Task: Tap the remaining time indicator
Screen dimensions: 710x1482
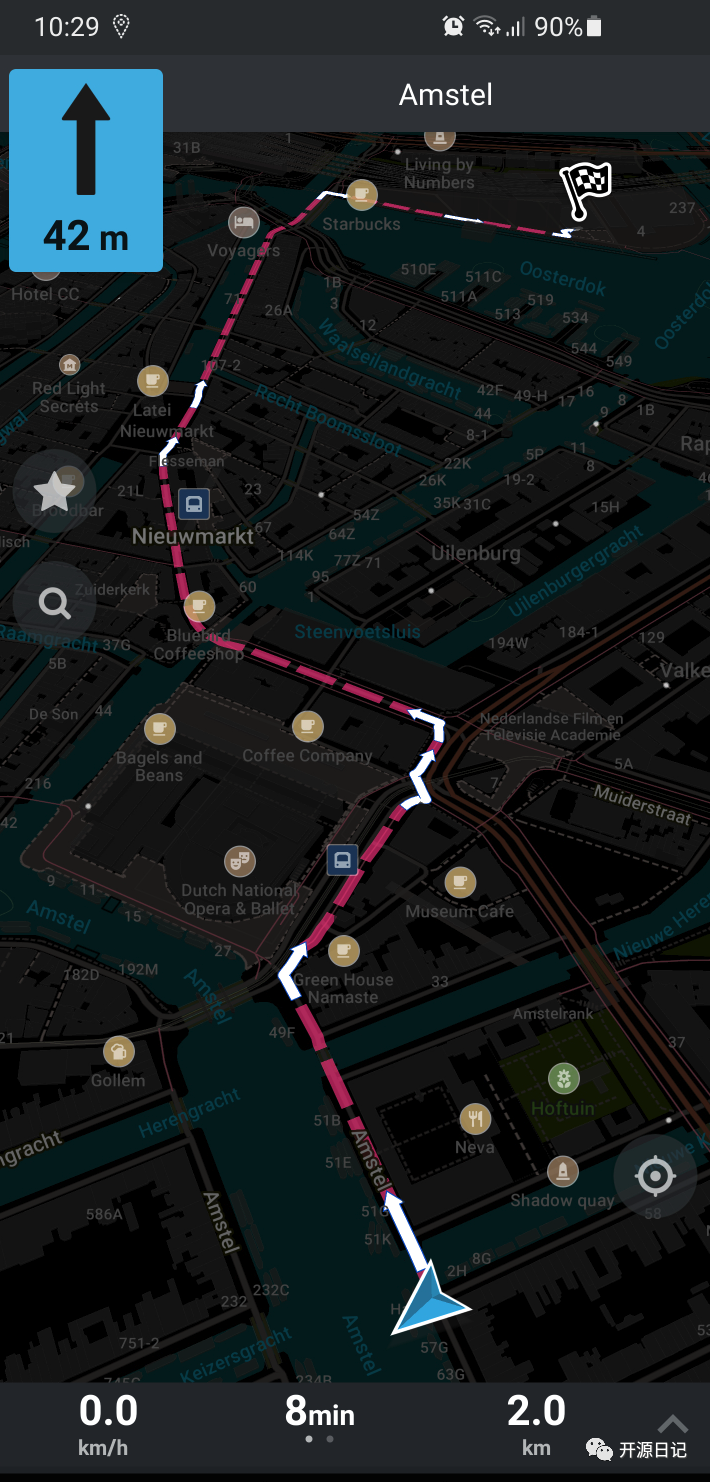Action: point(320,1413)
